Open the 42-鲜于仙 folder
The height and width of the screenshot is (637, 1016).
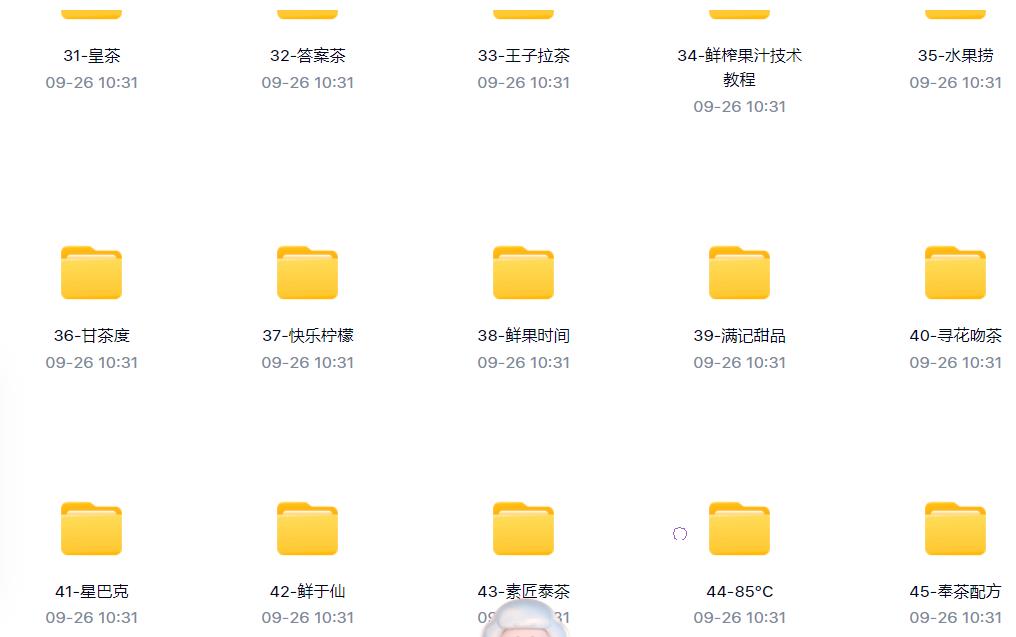[307, 529]
